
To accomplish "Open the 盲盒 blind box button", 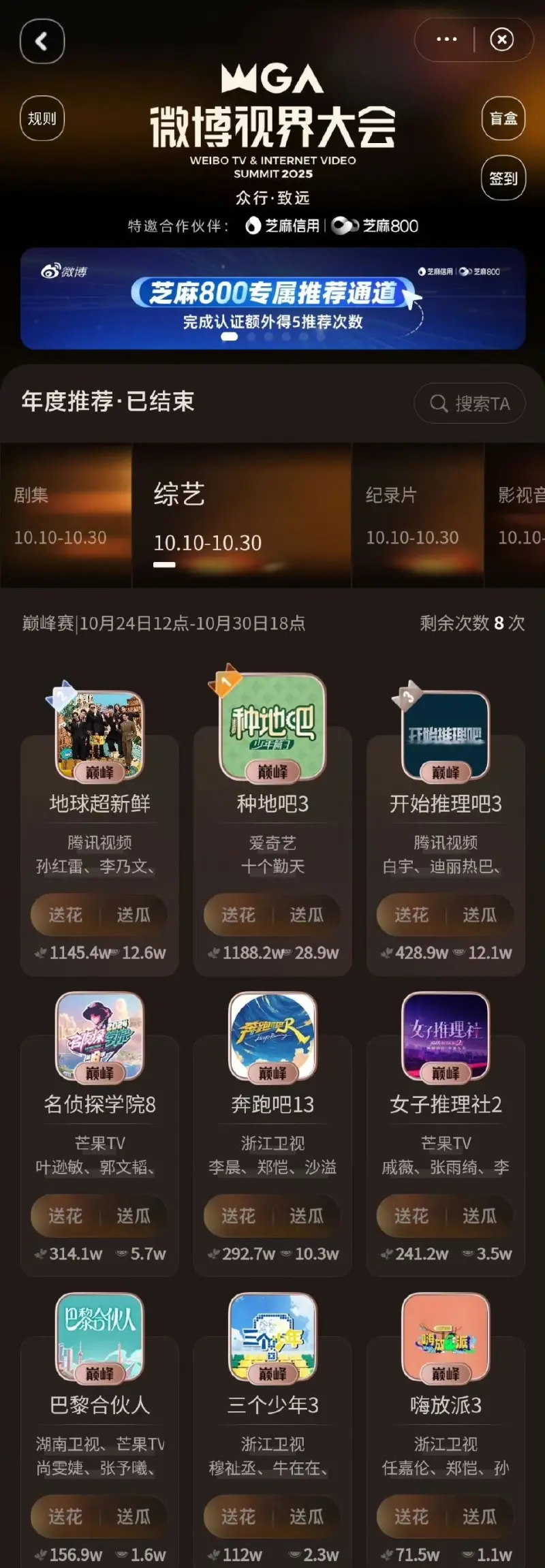I will [503, 119].
